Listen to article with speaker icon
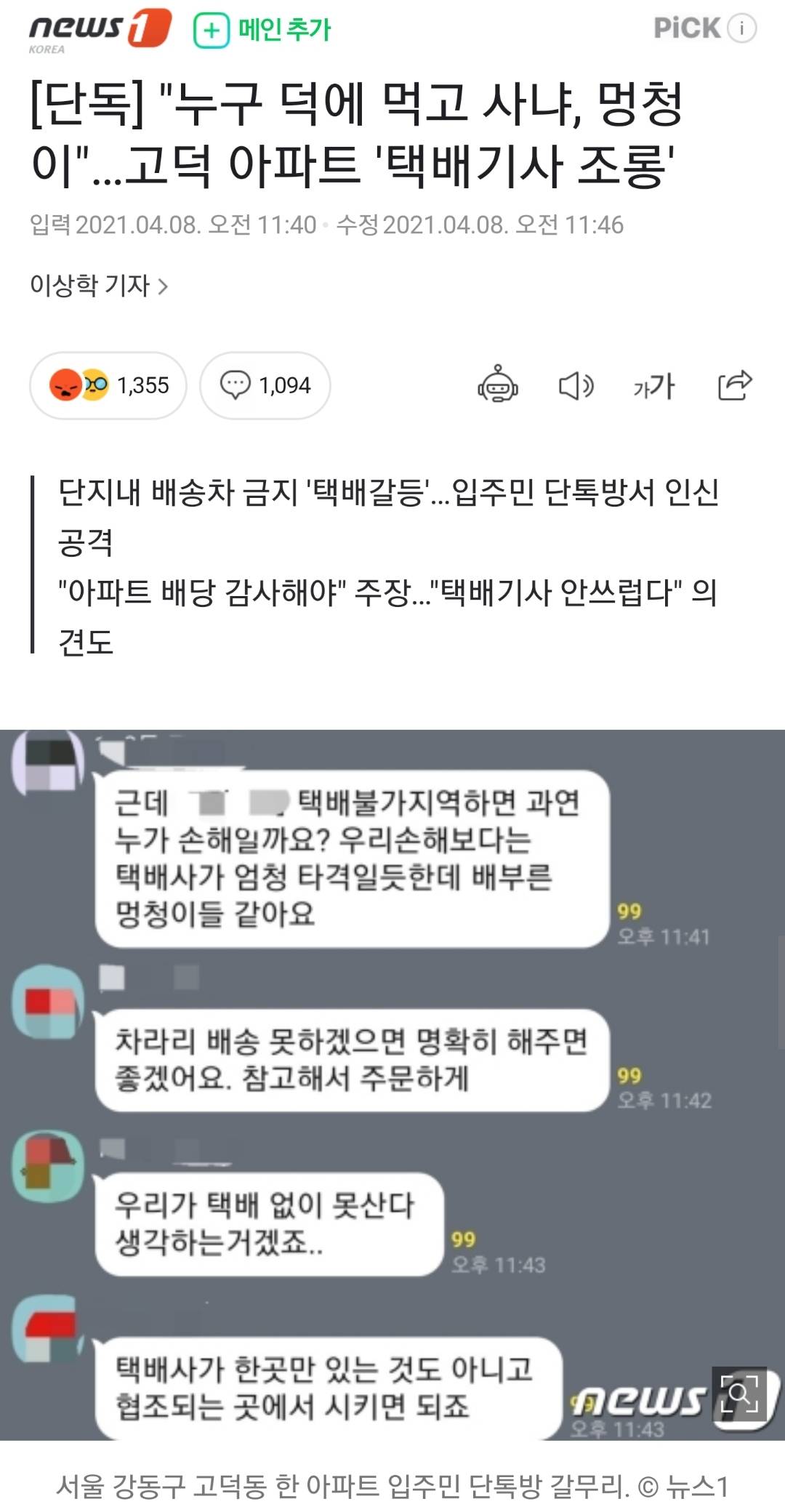This screenshot has height=1512, width=785. 576,385
